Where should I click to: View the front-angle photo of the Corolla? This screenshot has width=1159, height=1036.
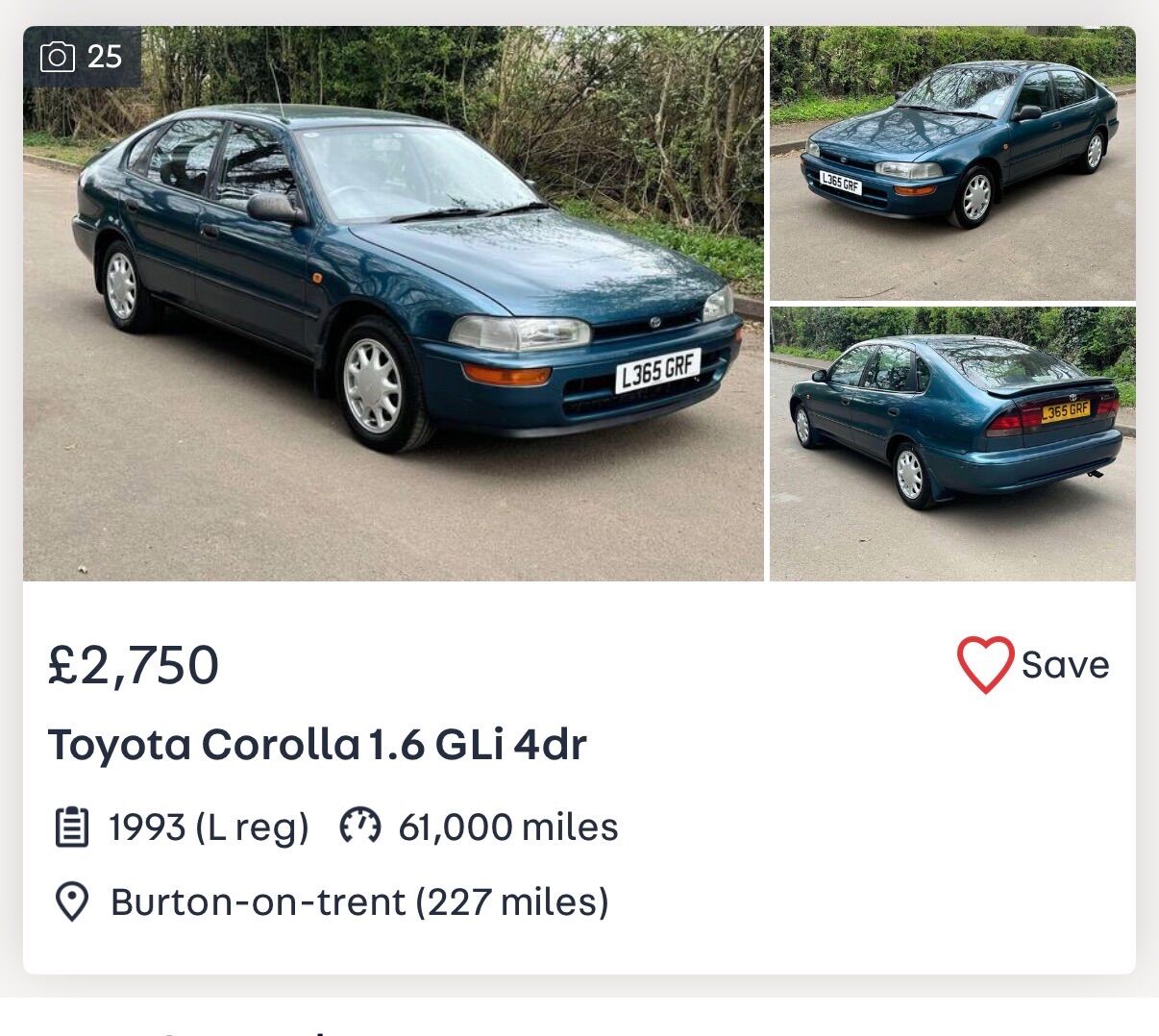coord(952,163)
